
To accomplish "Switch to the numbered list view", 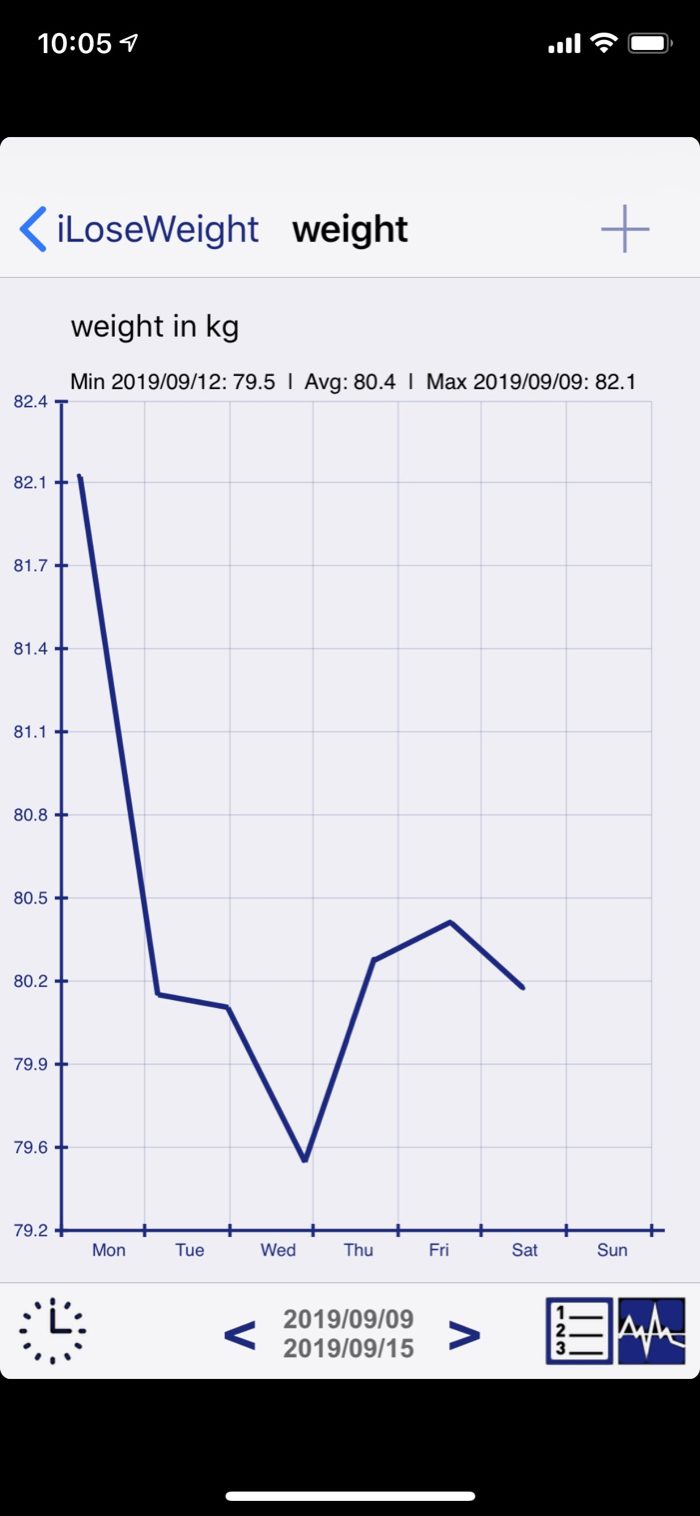I will click(579, 1331).
